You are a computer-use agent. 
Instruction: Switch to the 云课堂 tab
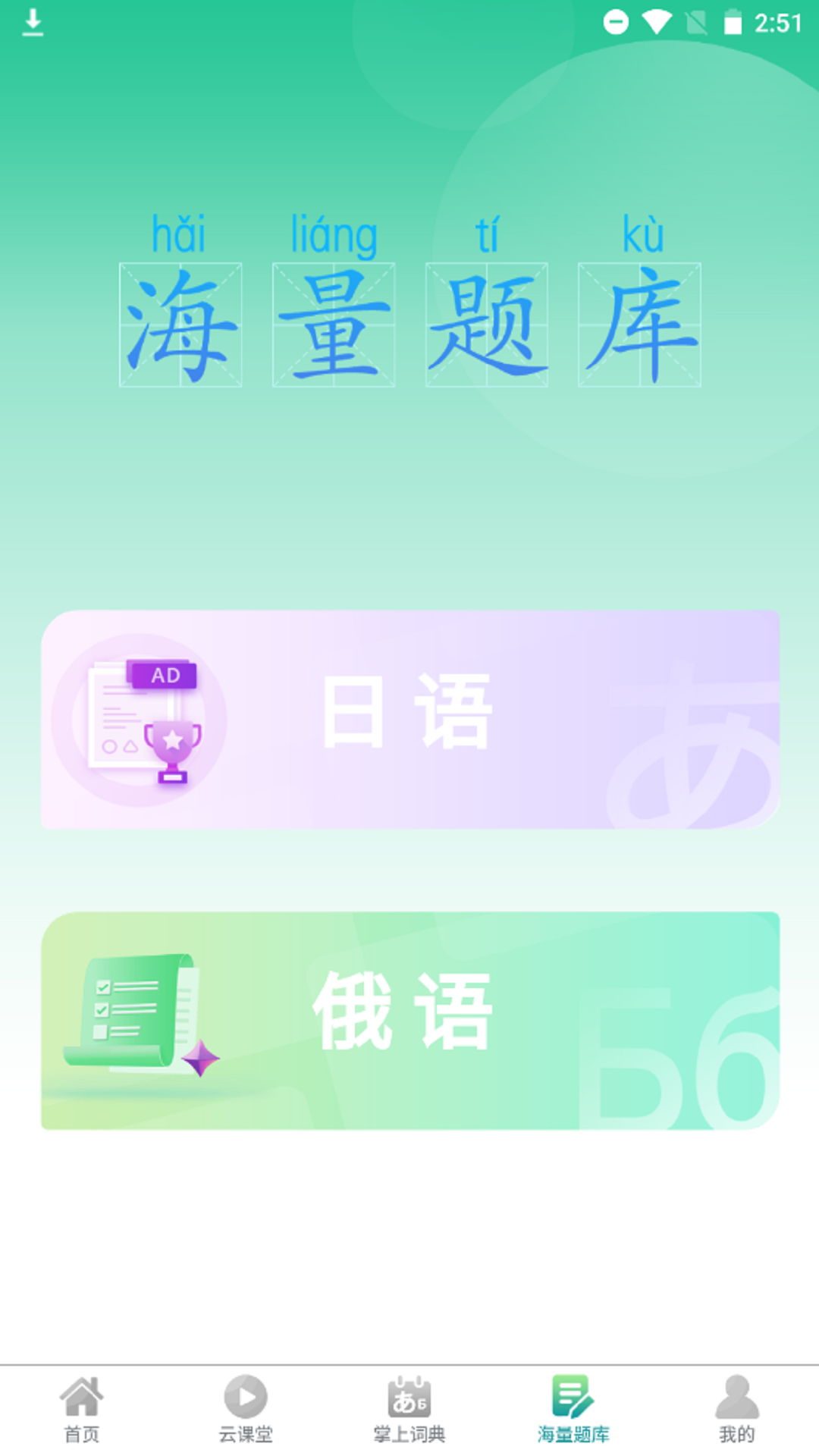click(x=246, y=1409)
